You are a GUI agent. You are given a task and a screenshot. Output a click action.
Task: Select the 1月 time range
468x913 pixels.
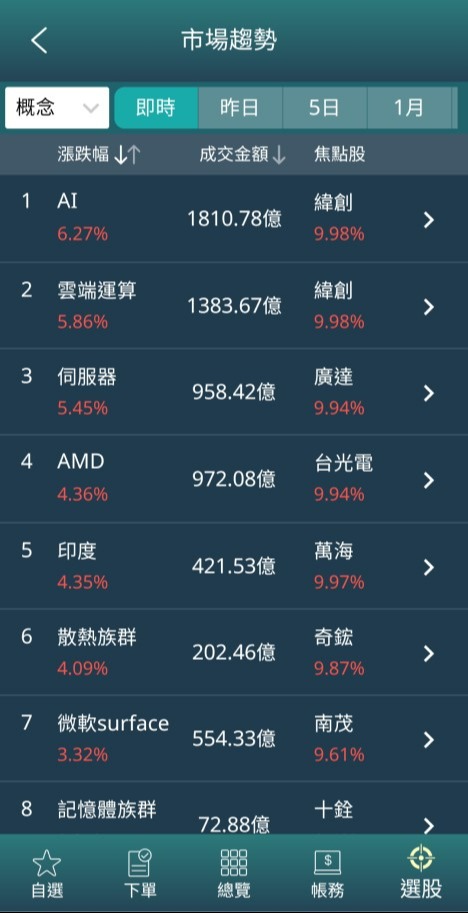coord(409,108)
